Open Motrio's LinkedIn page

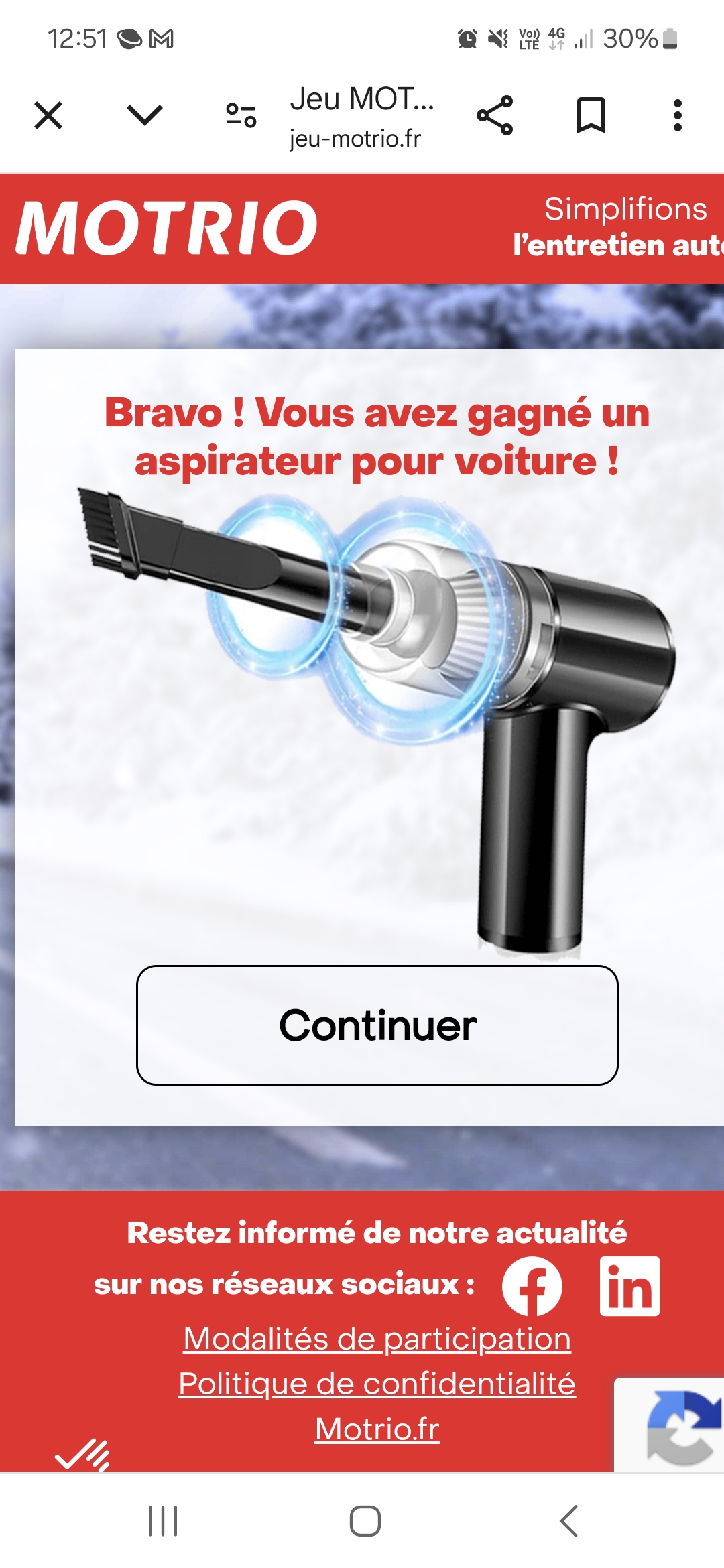tap(629, 1286)
